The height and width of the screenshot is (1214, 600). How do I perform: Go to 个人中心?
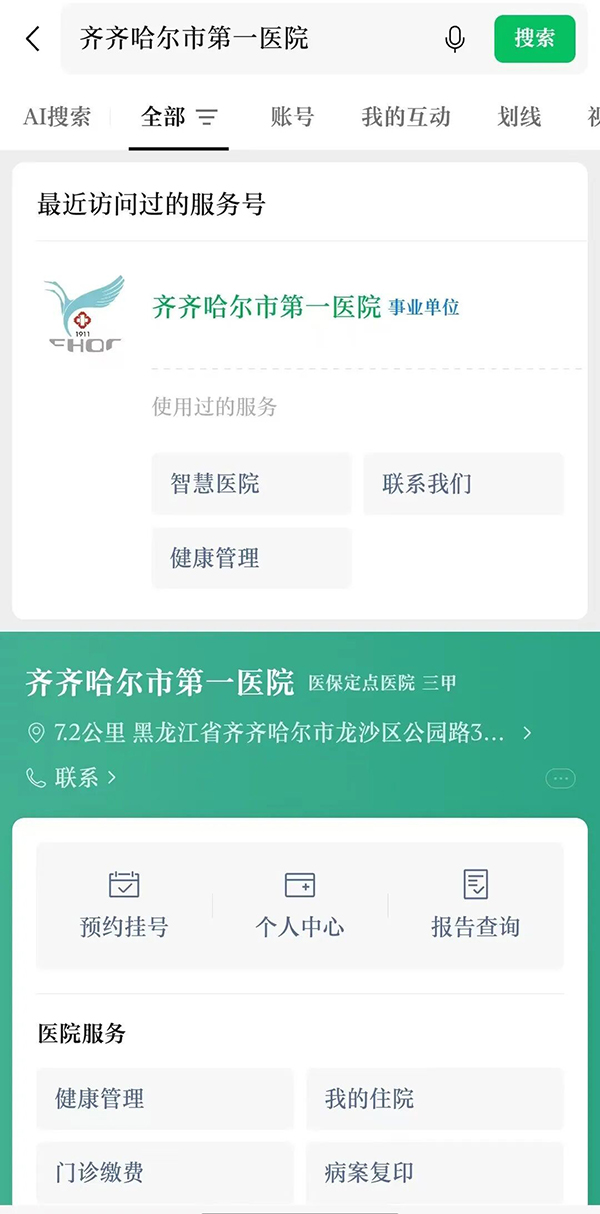(x=300, y=905)
